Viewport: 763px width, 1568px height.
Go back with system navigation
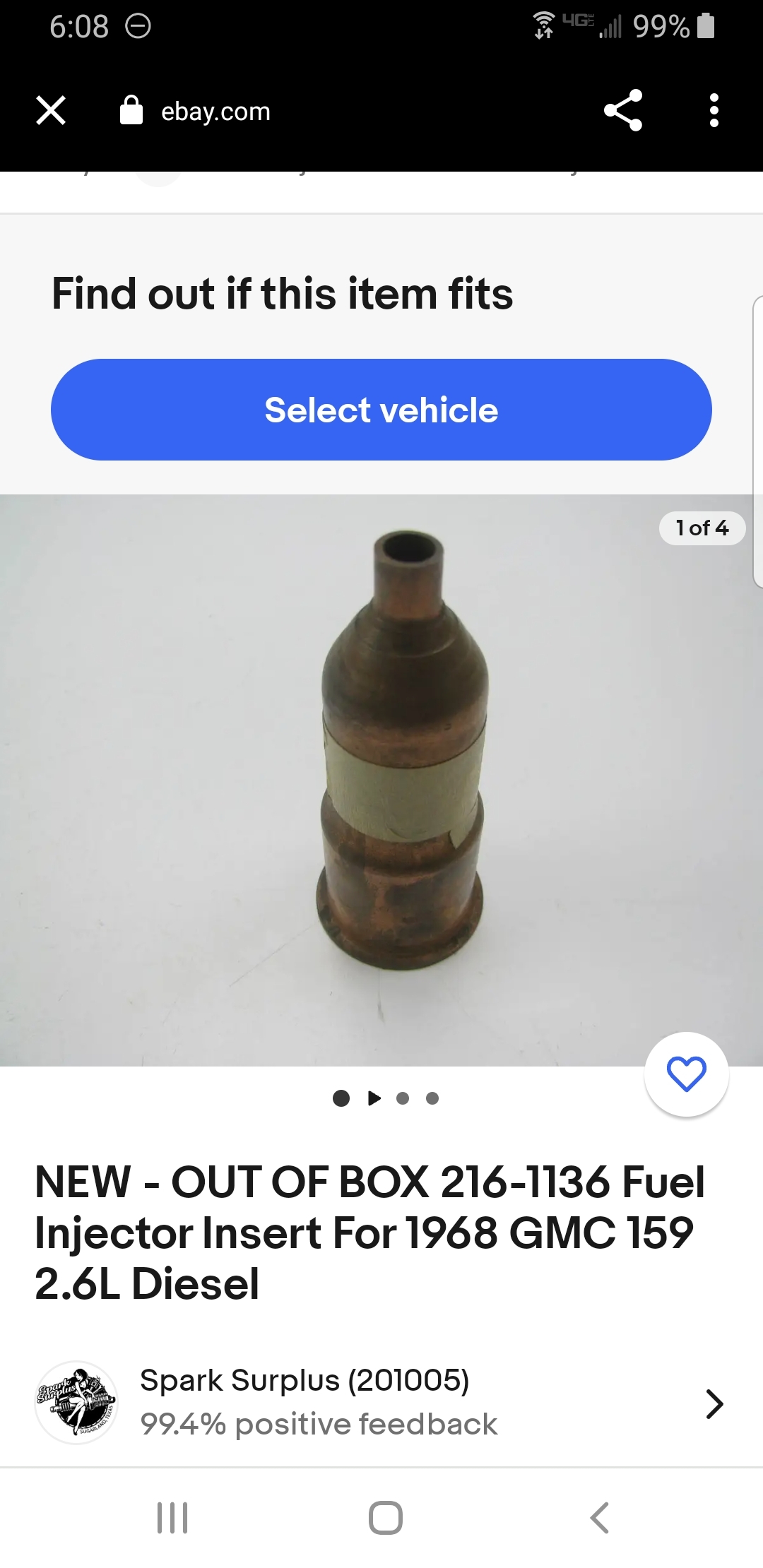(x=599, y=1517)
